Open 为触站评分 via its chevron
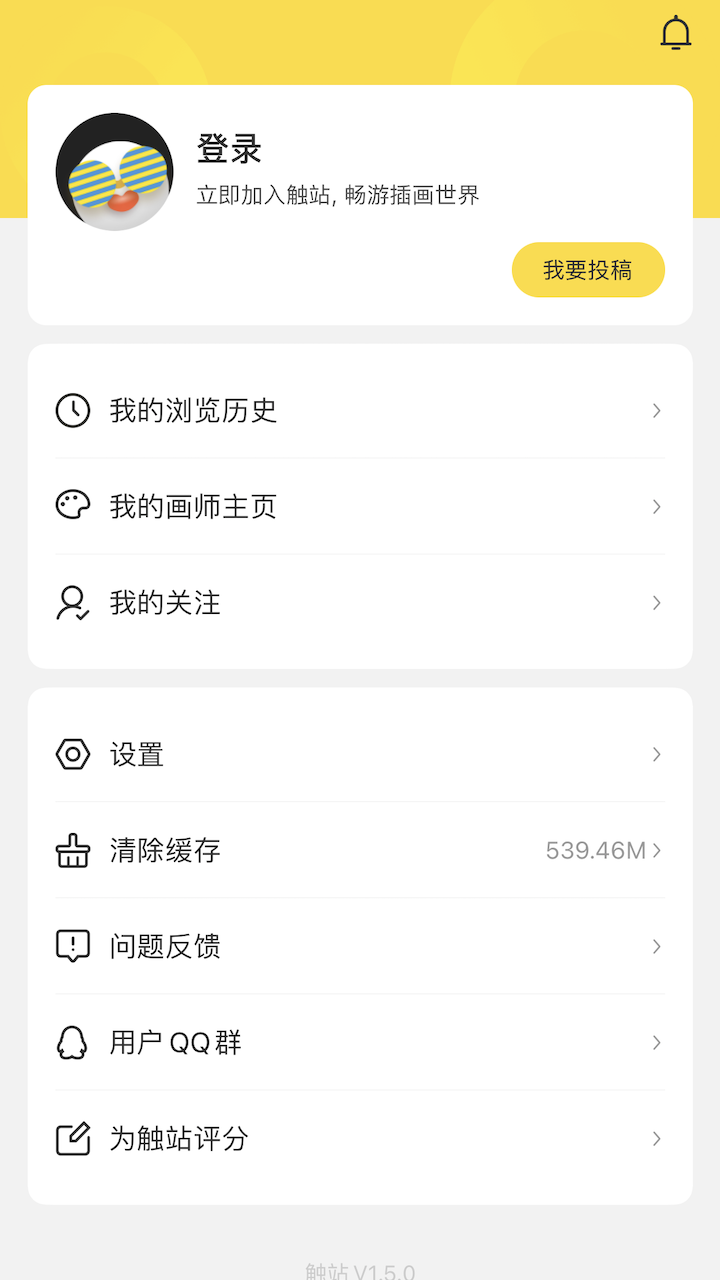This screenshot has height=1280, width=720. point(656,1138)
